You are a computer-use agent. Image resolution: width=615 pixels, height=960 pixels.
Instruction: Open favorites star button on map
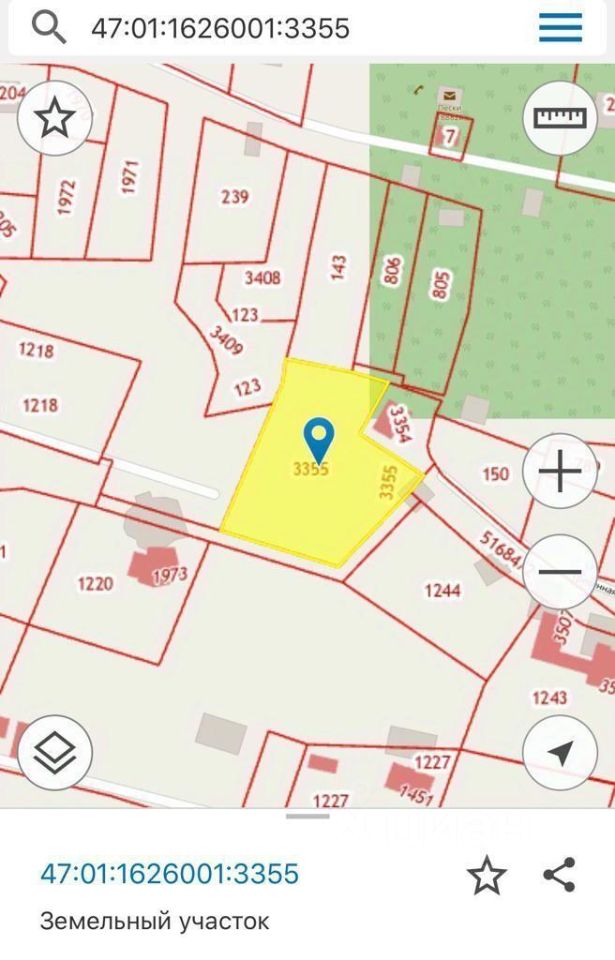[x=54, y=118]
